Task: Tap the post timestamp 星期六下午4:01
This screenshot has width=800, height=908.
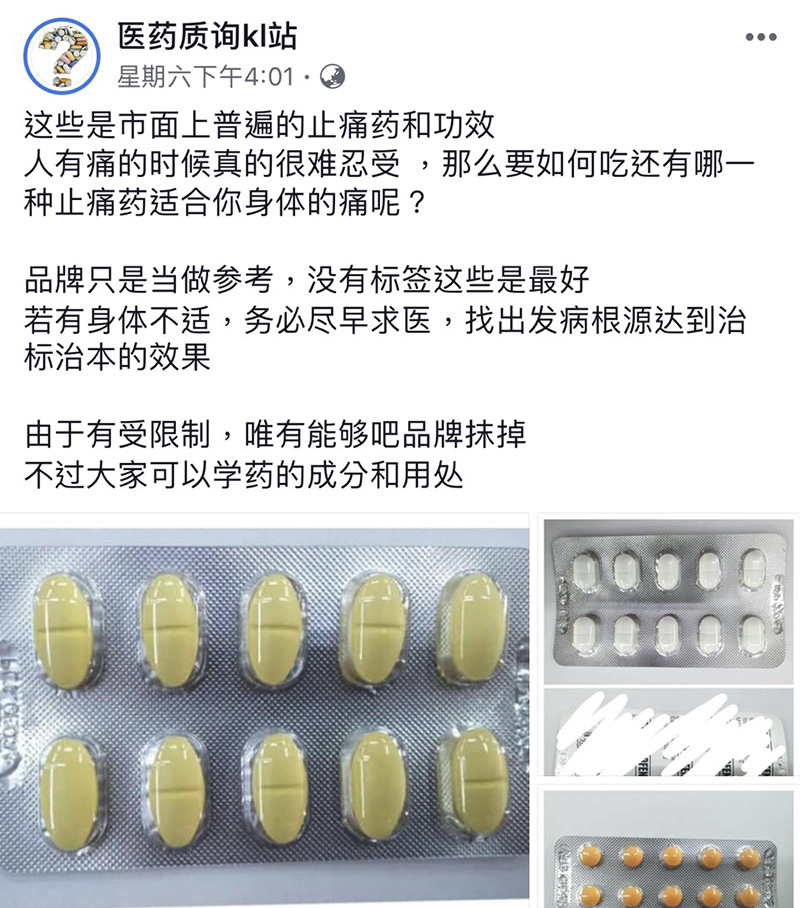Action: 205,76
